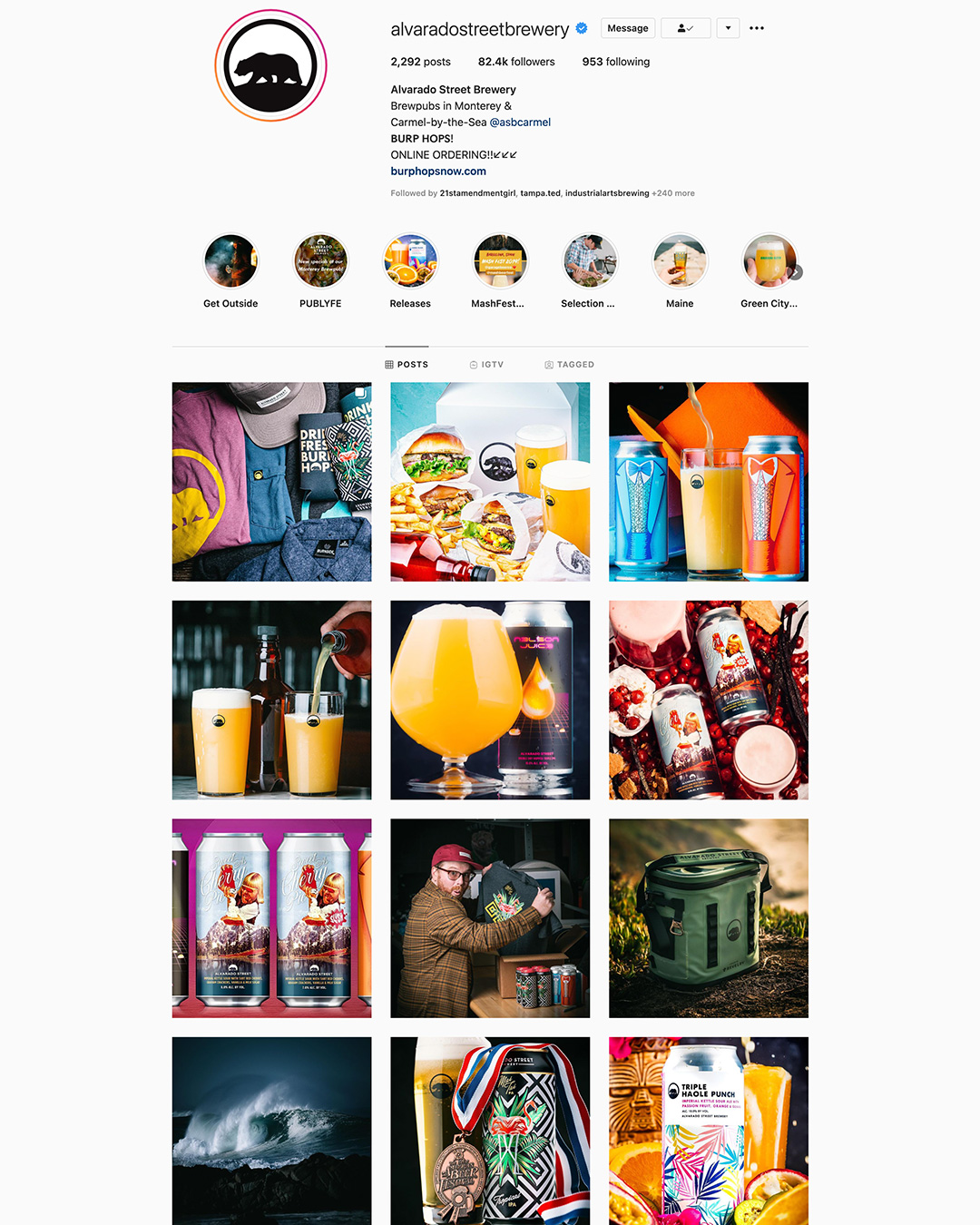The width and height of the screenshot is (980, 1225).
Task: Expand suggested accounts dropdown arrow
Action: tap(728, 28)
